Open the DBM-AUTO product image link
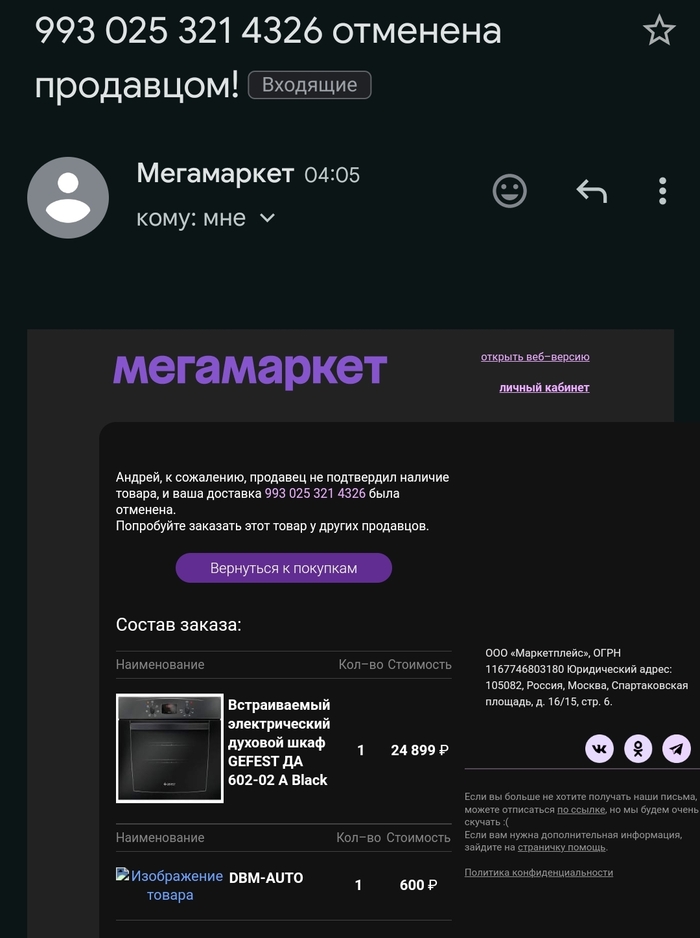The height and width of the screenshot is (938, 700). click(x=169, y=885)
